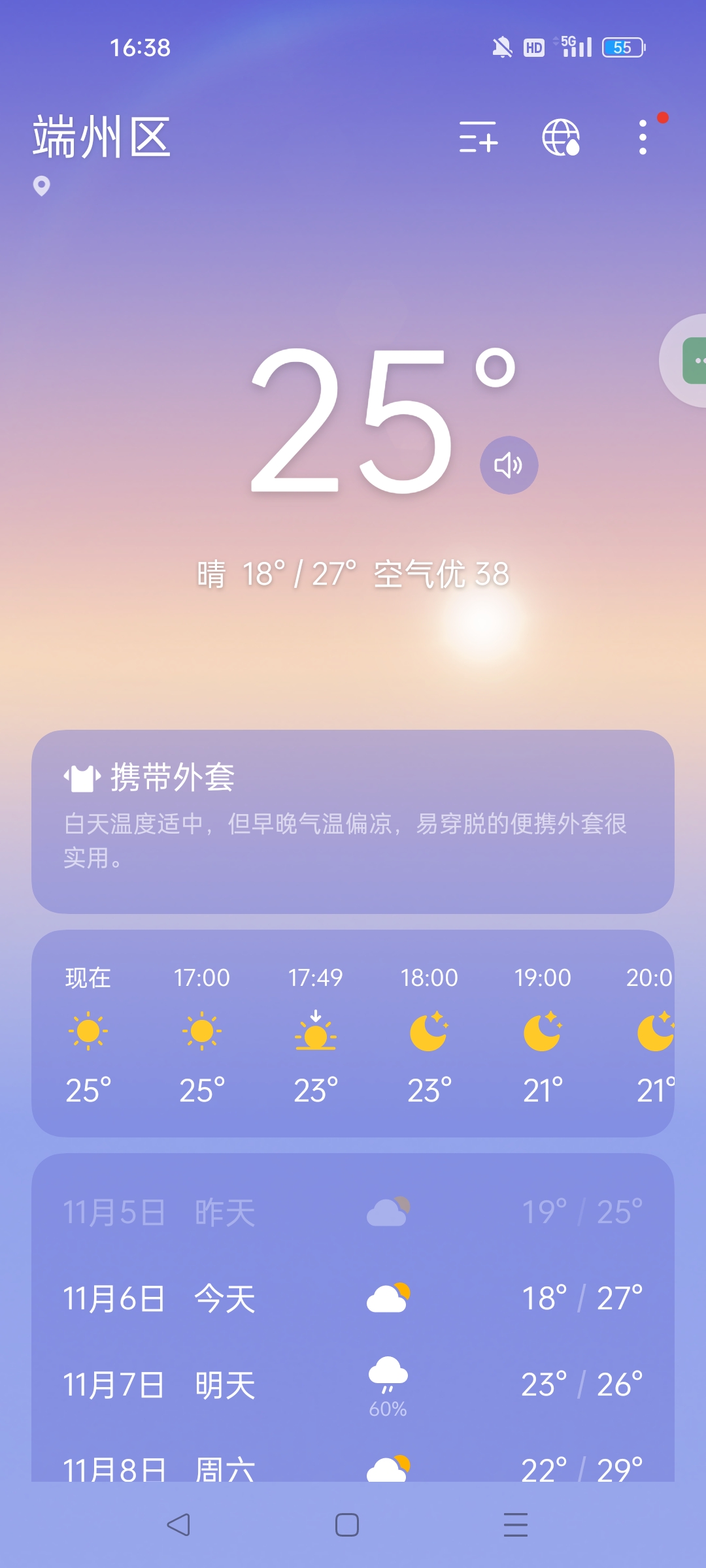Open the globe weather map icon
706x1568 pixels.
(x=561, y=137)
